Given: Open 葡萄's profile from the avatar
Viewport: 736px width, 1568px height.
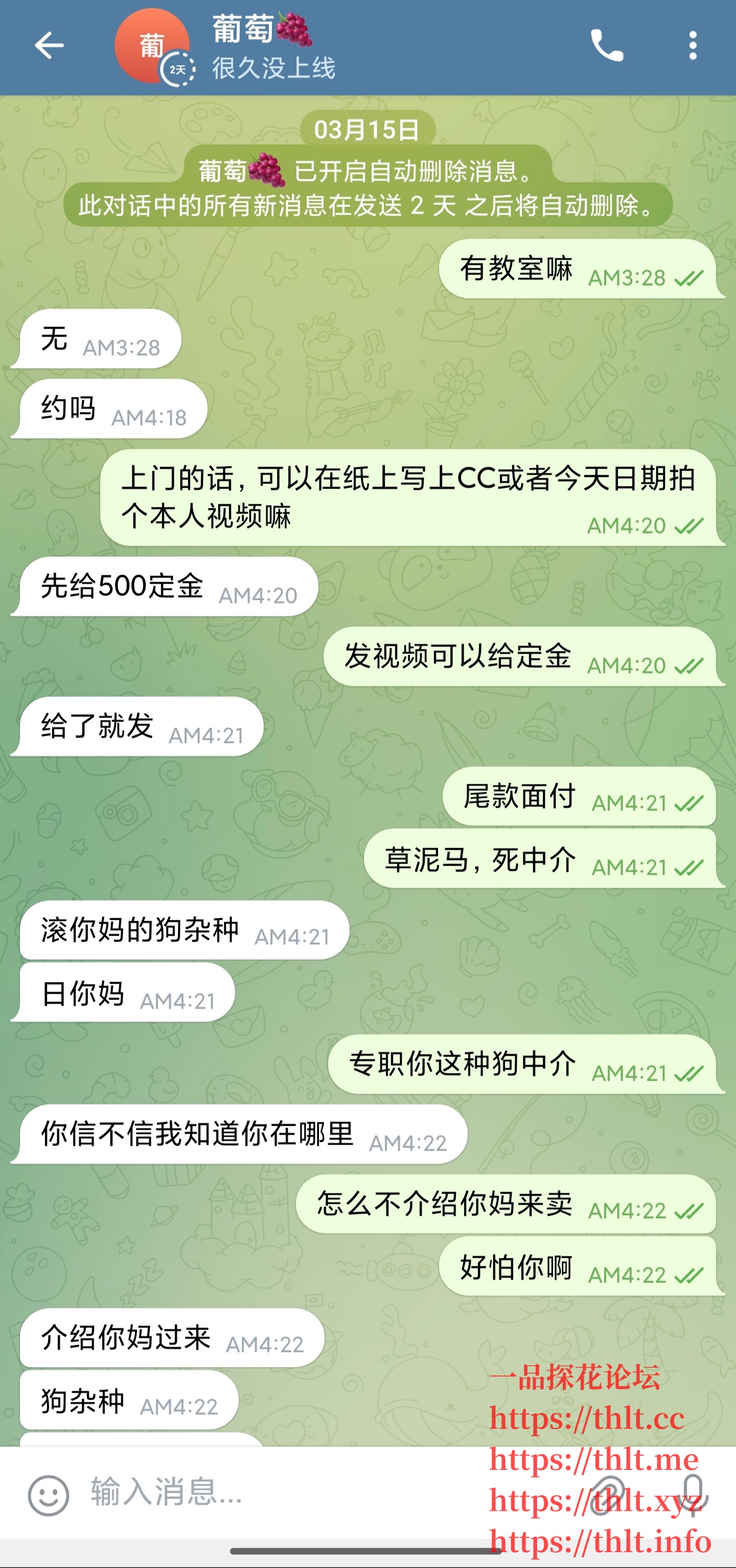Looking at the screenshot, I should [x=152, y=46].
